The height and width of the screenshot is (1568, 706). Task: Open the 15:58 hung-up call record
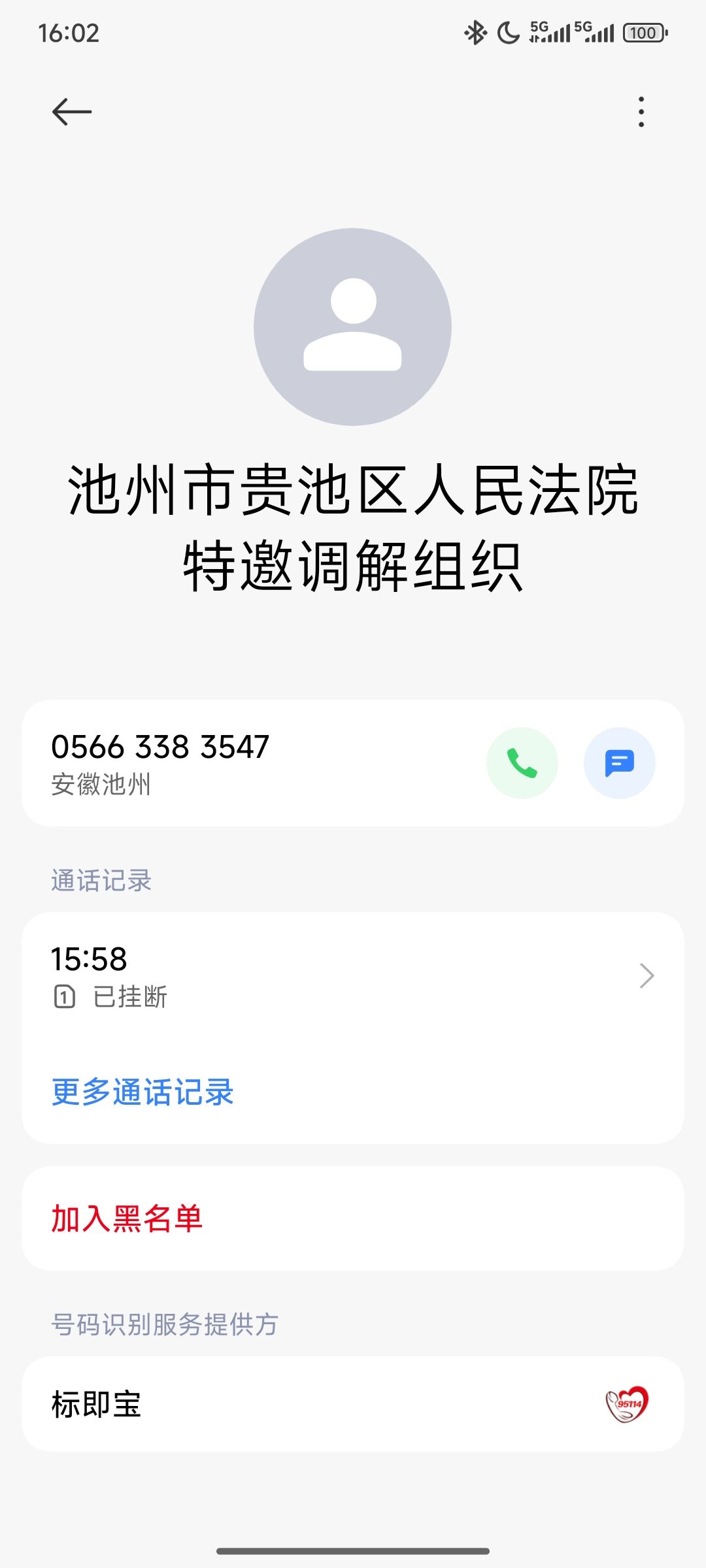click(353, 976)
